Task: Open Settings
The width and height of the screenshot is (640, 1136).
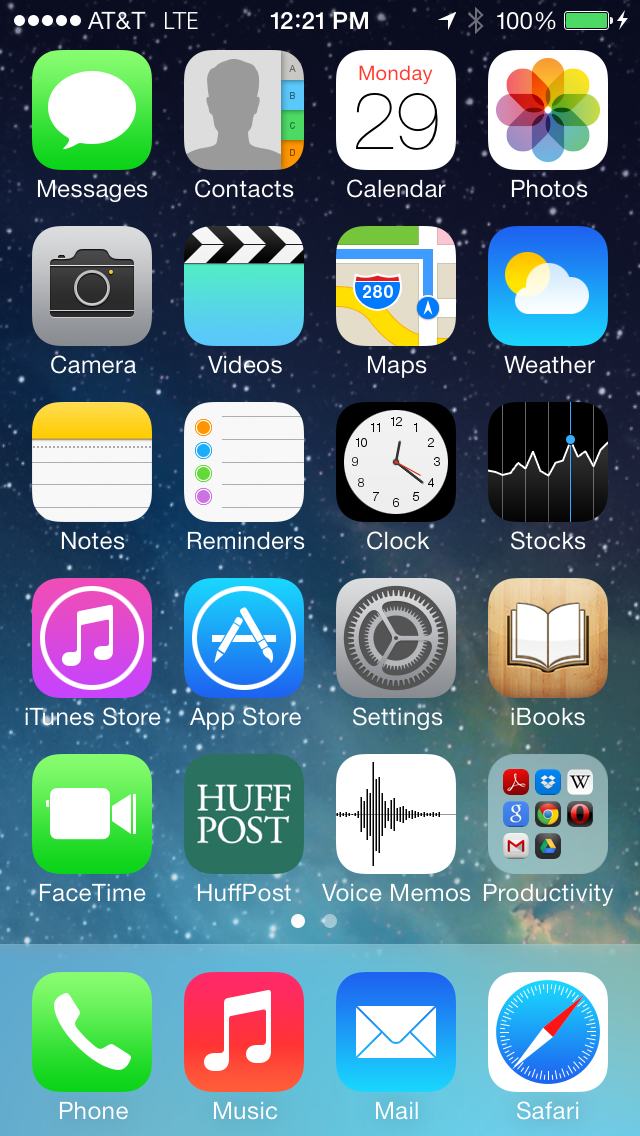Action: (396, 638)
